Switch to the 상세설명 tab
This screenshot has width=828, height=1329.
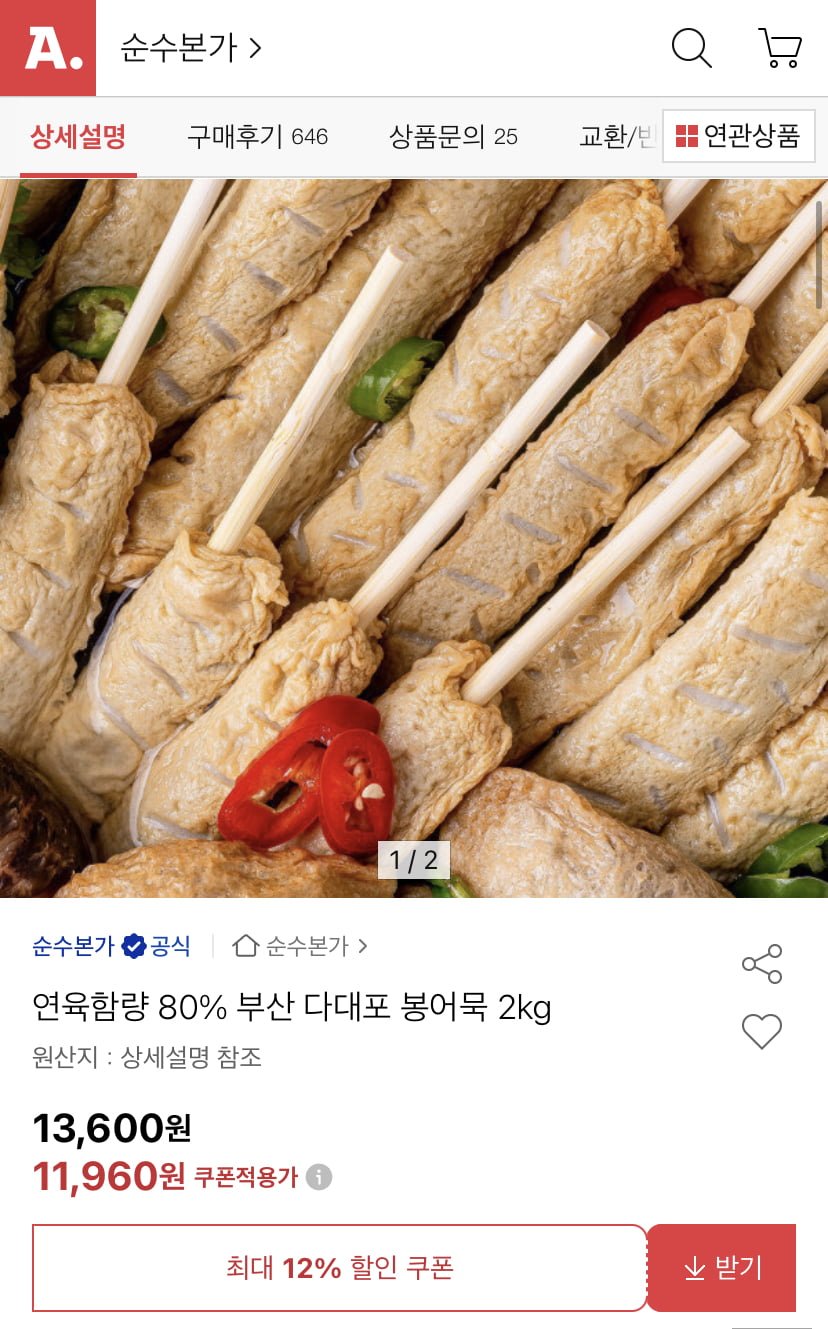click(78, 137)
